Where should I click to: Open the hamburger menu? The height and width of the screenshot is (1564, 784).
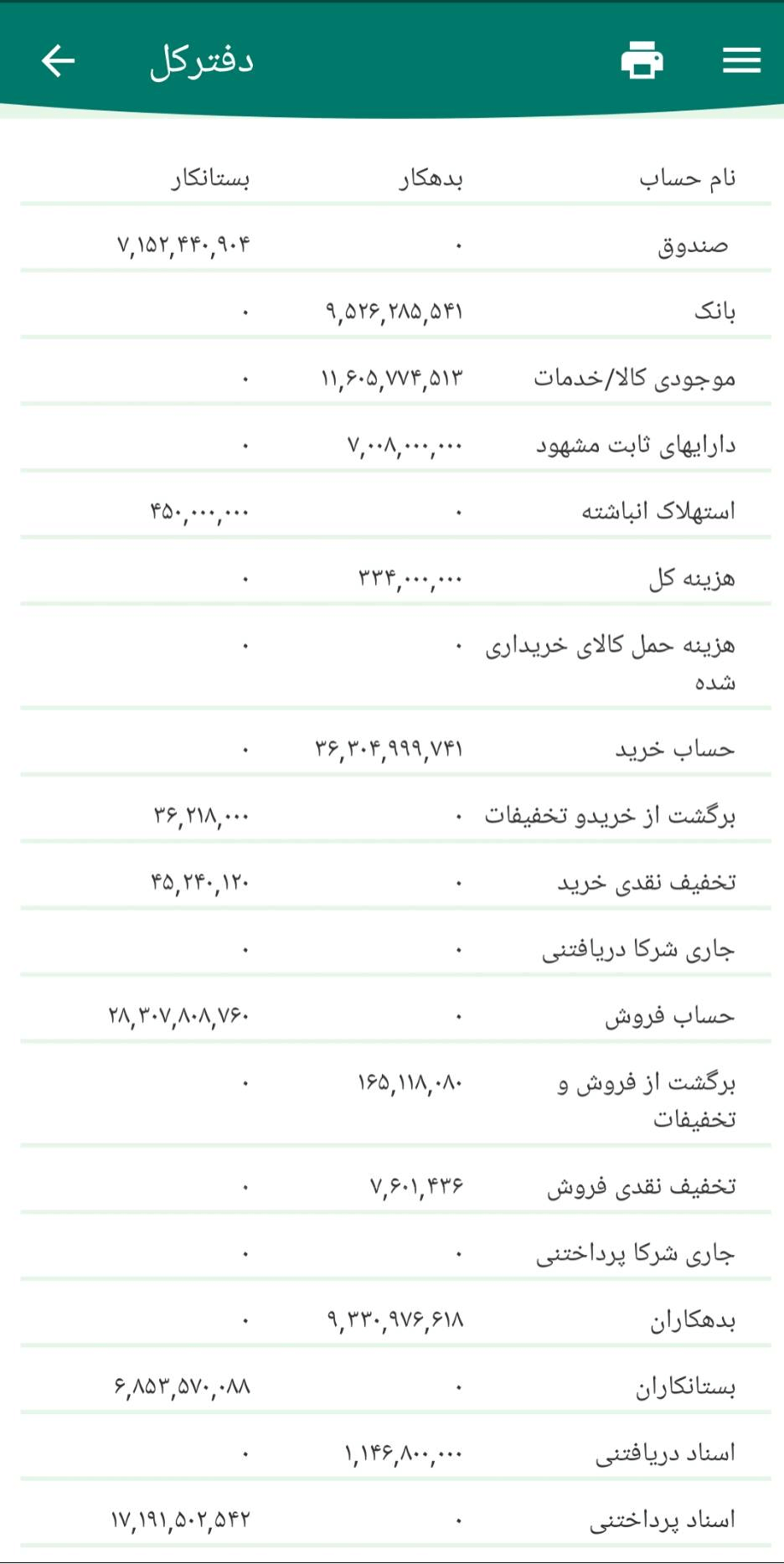coord(741,60)
